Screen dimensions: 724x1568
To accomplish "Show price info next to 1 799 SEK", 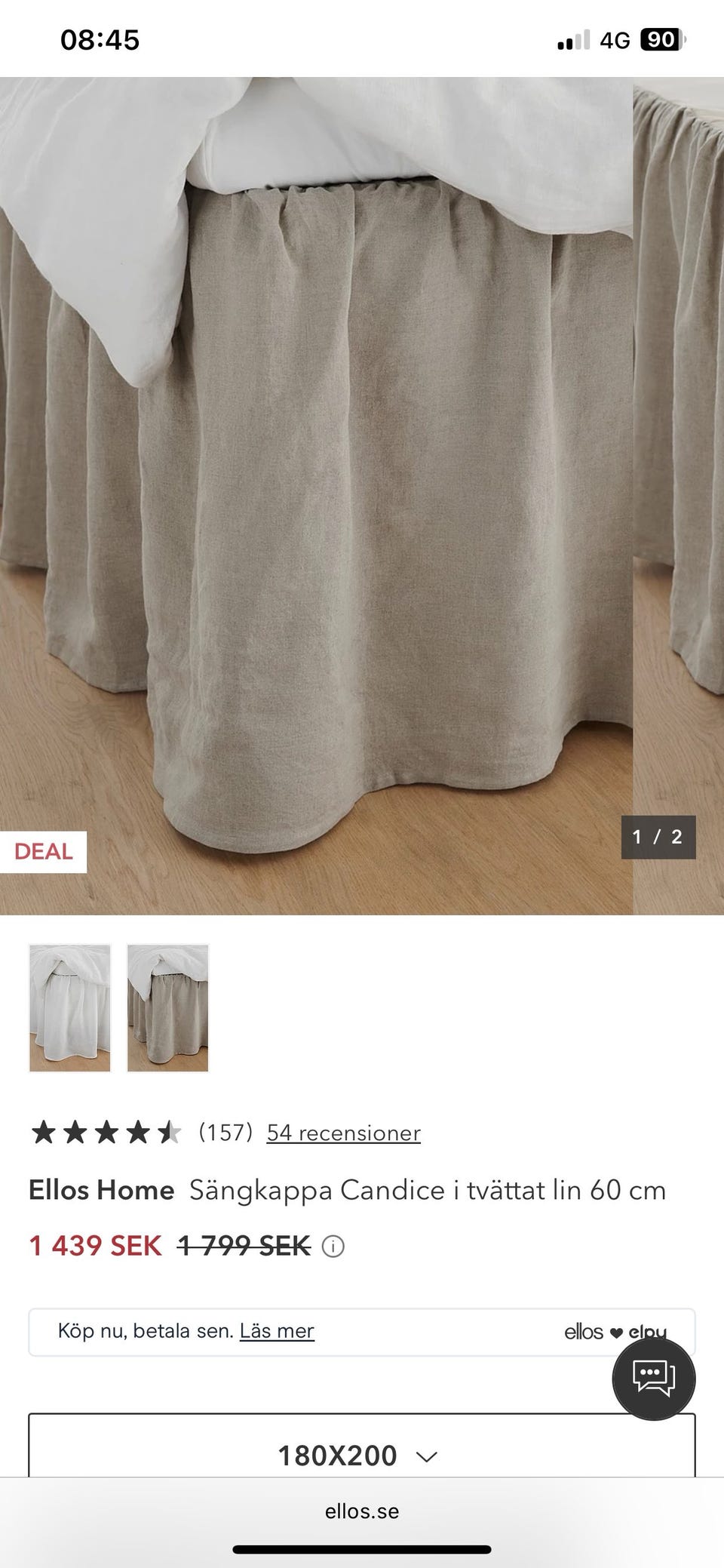I will [333, 1247].
